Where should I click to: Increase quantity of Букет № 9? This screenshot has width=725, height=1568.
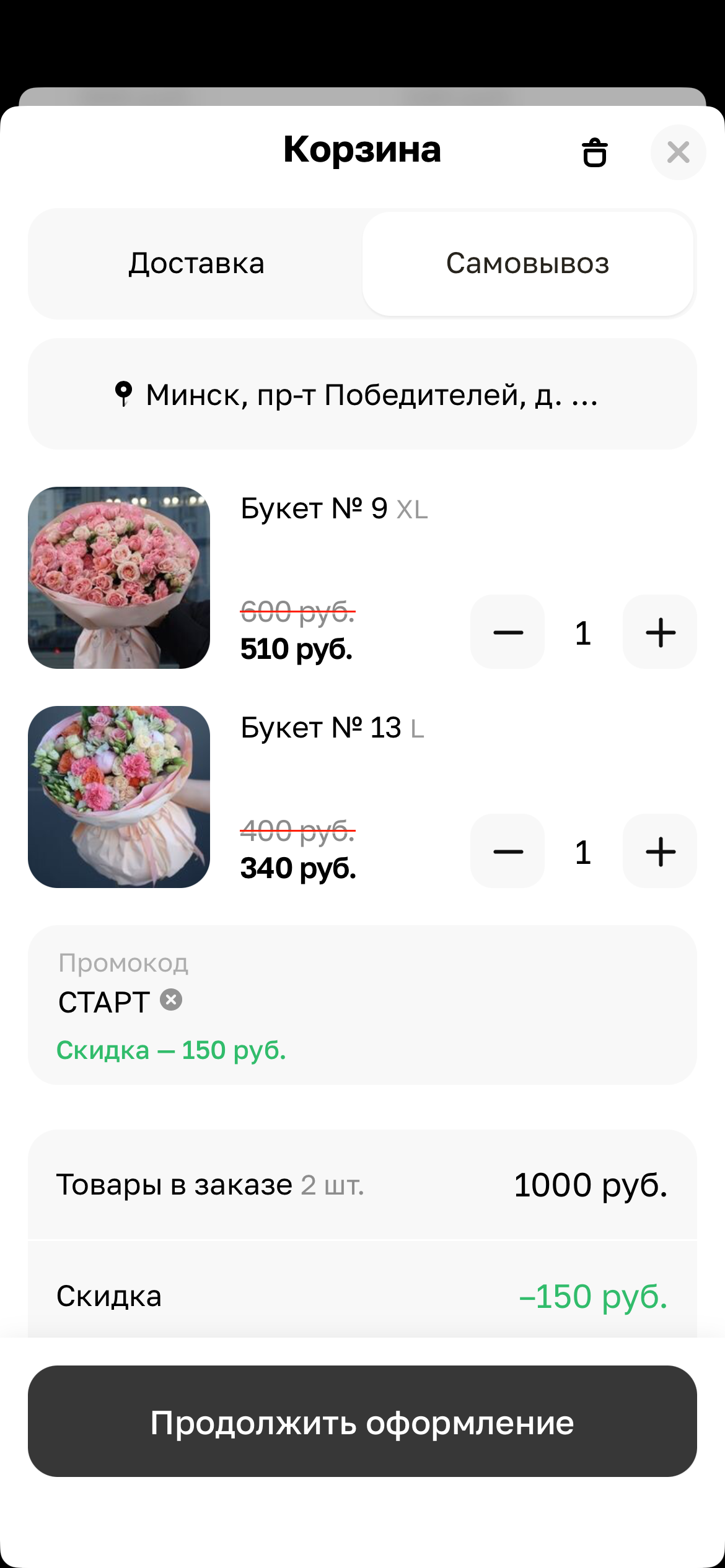660,632
